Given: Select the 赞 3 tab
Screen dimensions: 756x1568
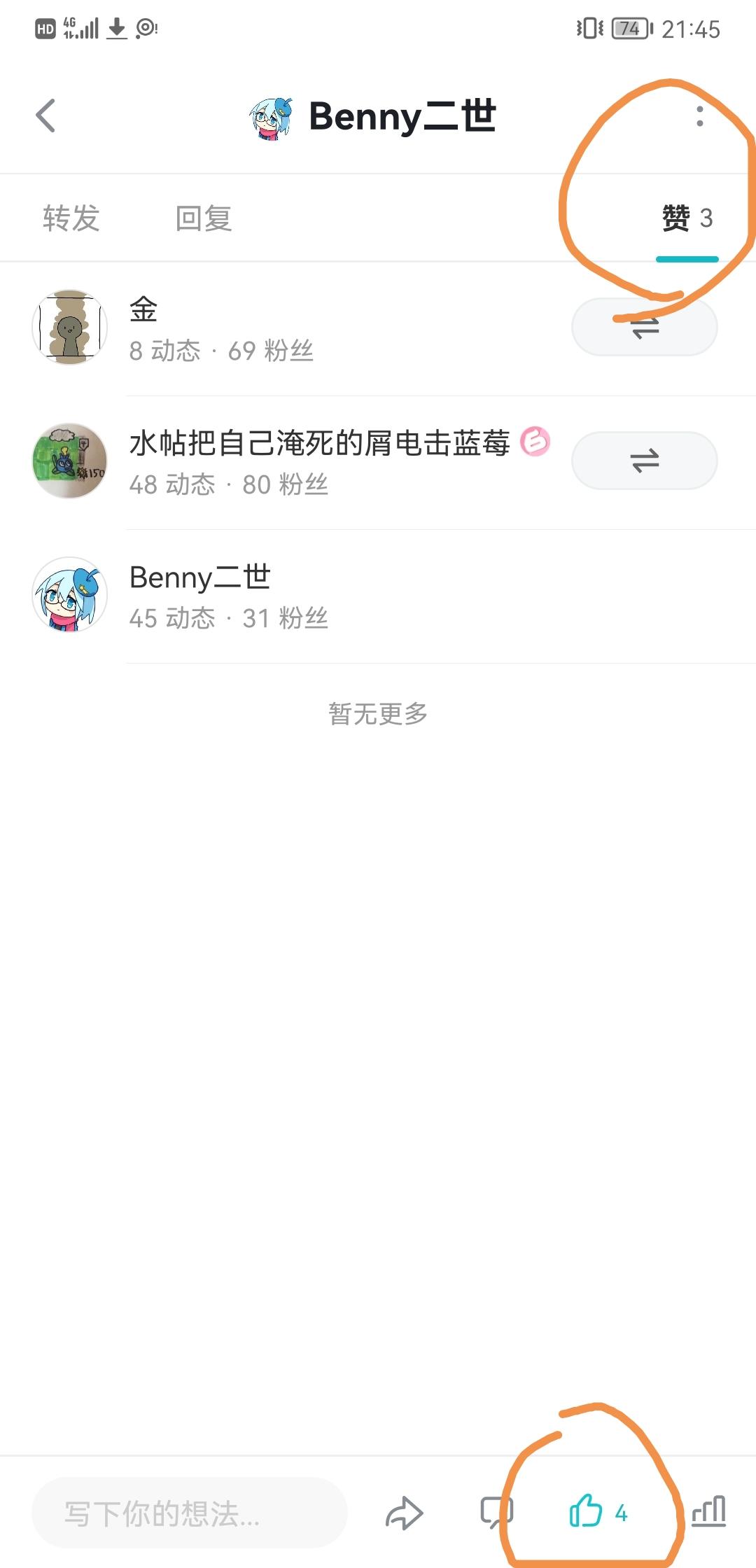Looking at the screenshot, I should point(687,218).
